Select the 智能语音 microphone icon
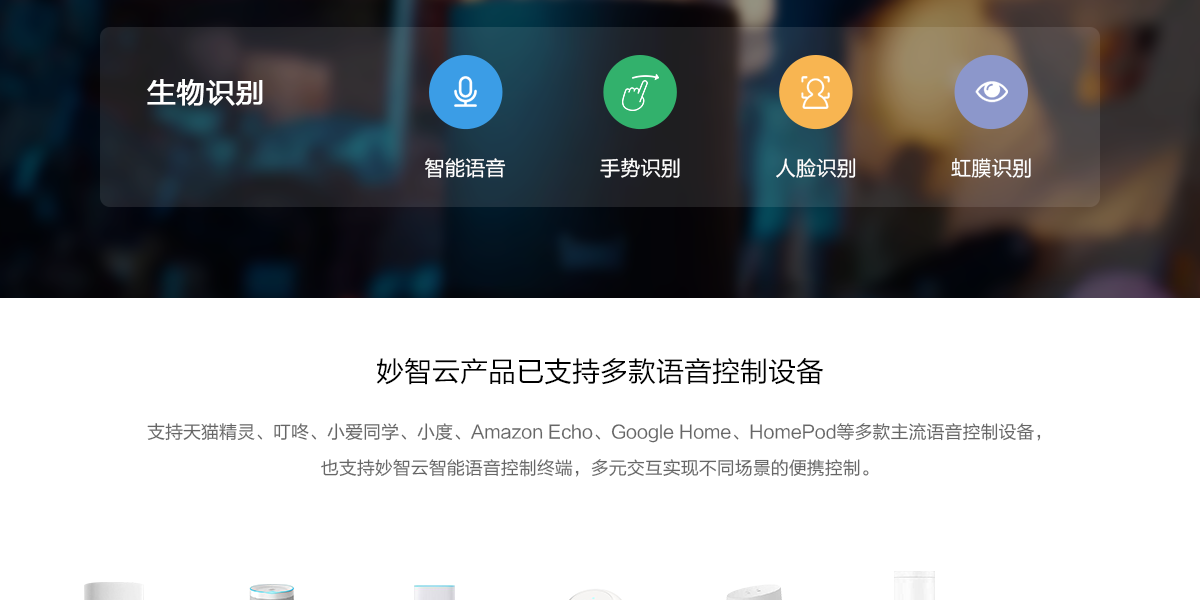Screen dimensions: 1200x600 tap(465, 92)
